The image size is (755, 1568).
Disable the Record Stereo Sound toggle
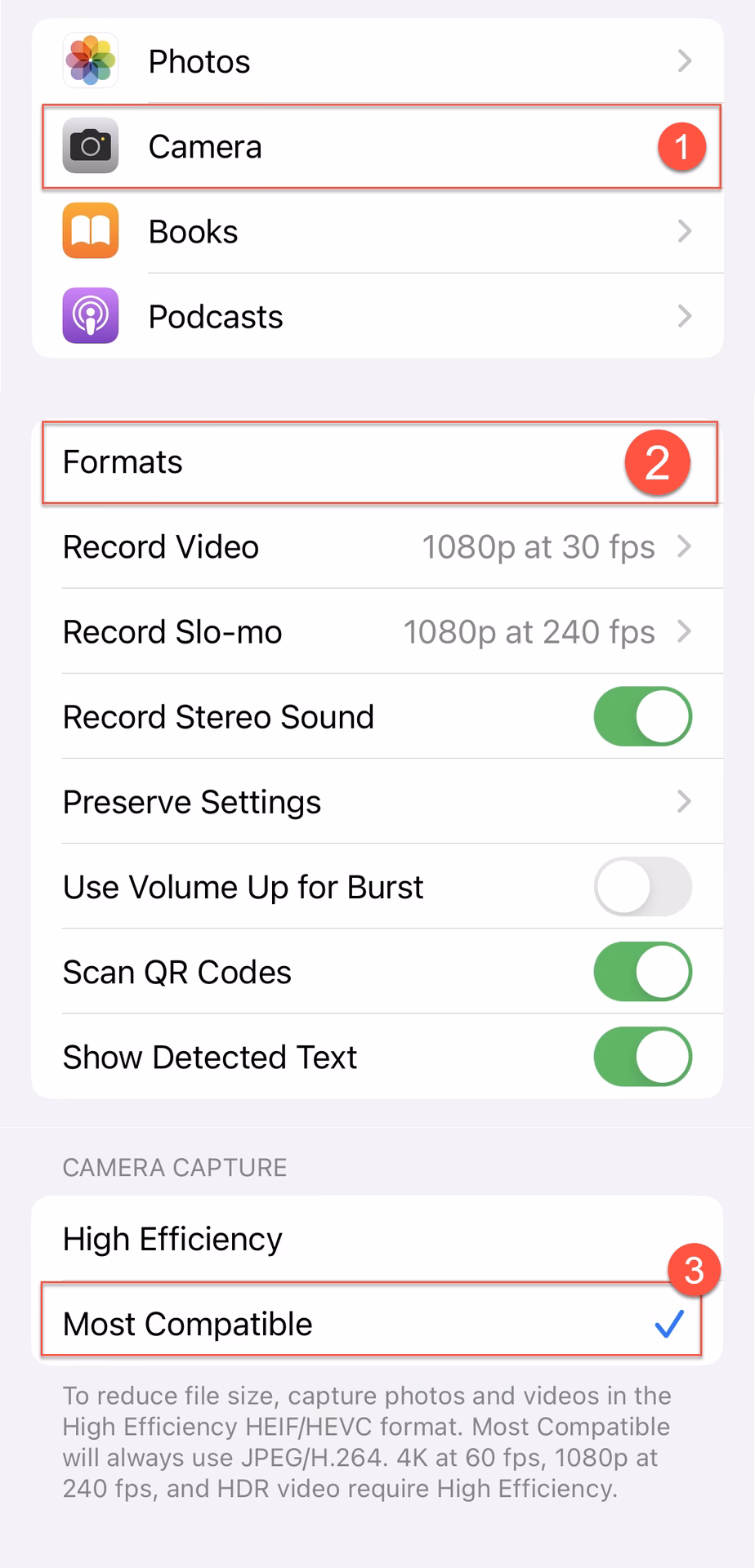(643, 716)
